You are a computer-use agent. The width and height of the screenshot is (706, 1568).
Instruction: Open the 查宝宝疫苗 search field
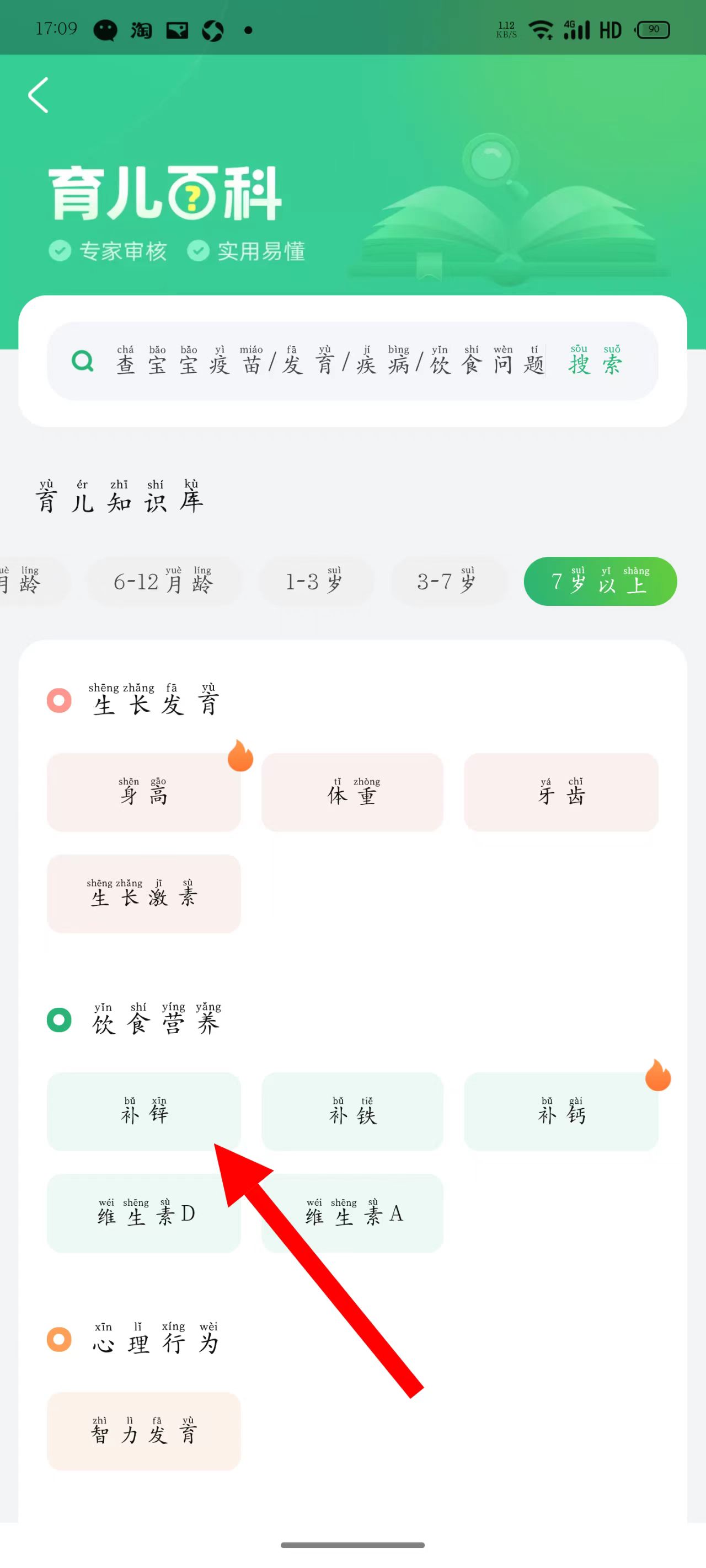(329, 362)
